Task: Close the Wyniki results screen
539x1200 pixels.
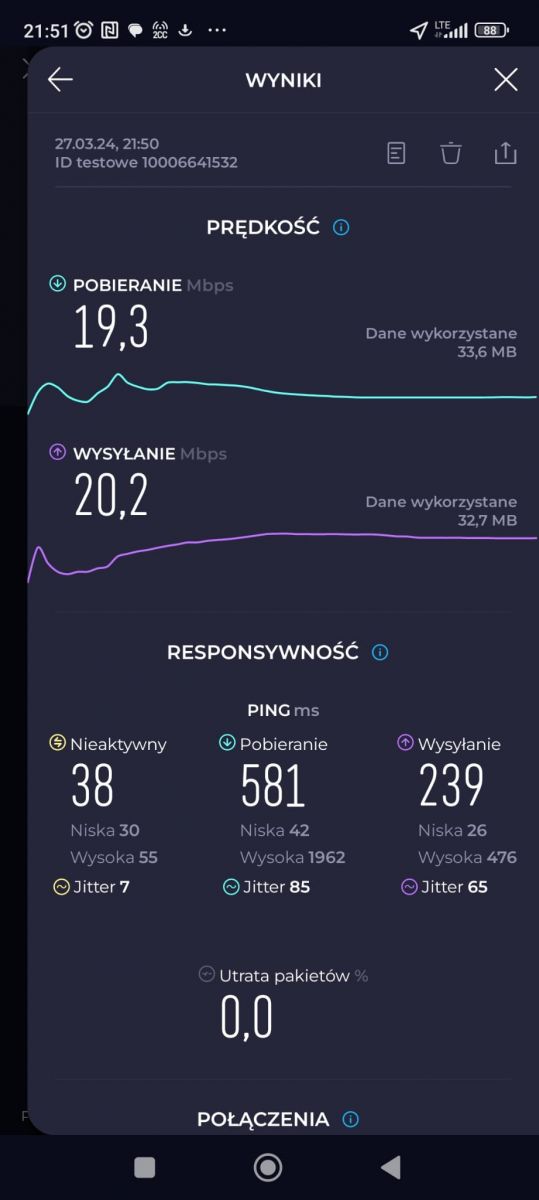Action: tap(506, 80)
